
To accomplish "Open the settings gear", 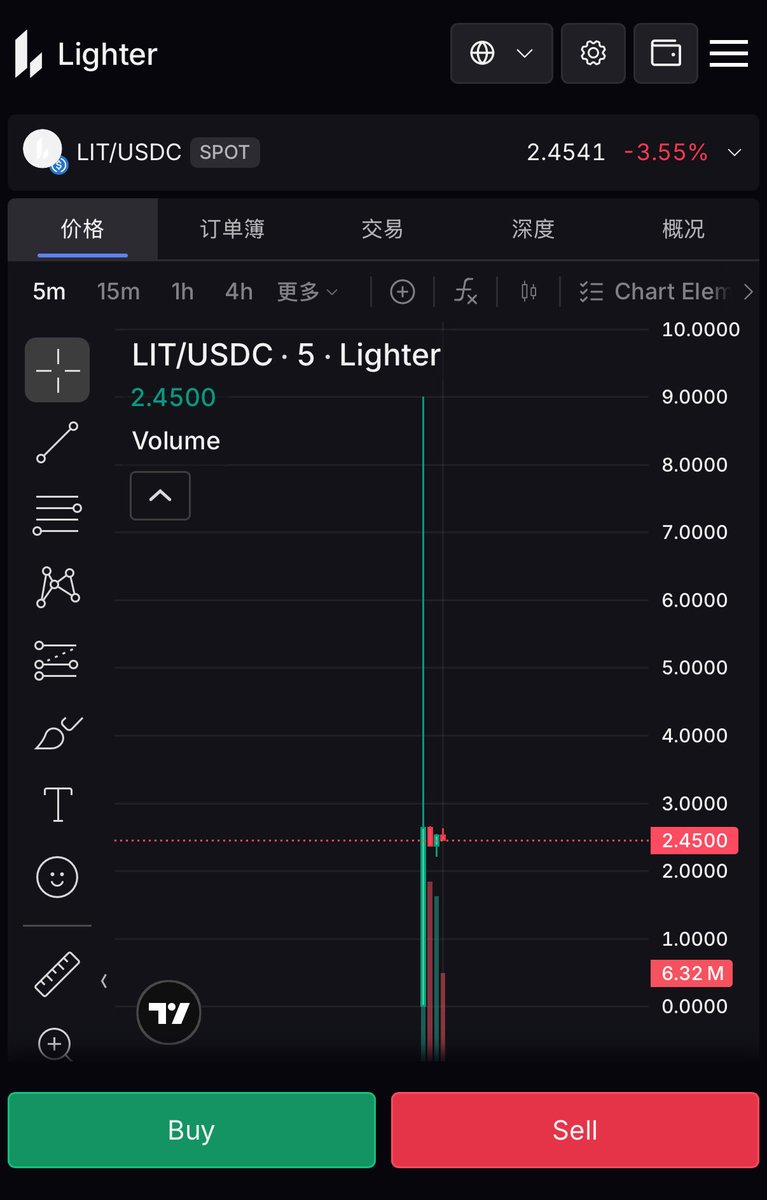I will coord(593,53).
